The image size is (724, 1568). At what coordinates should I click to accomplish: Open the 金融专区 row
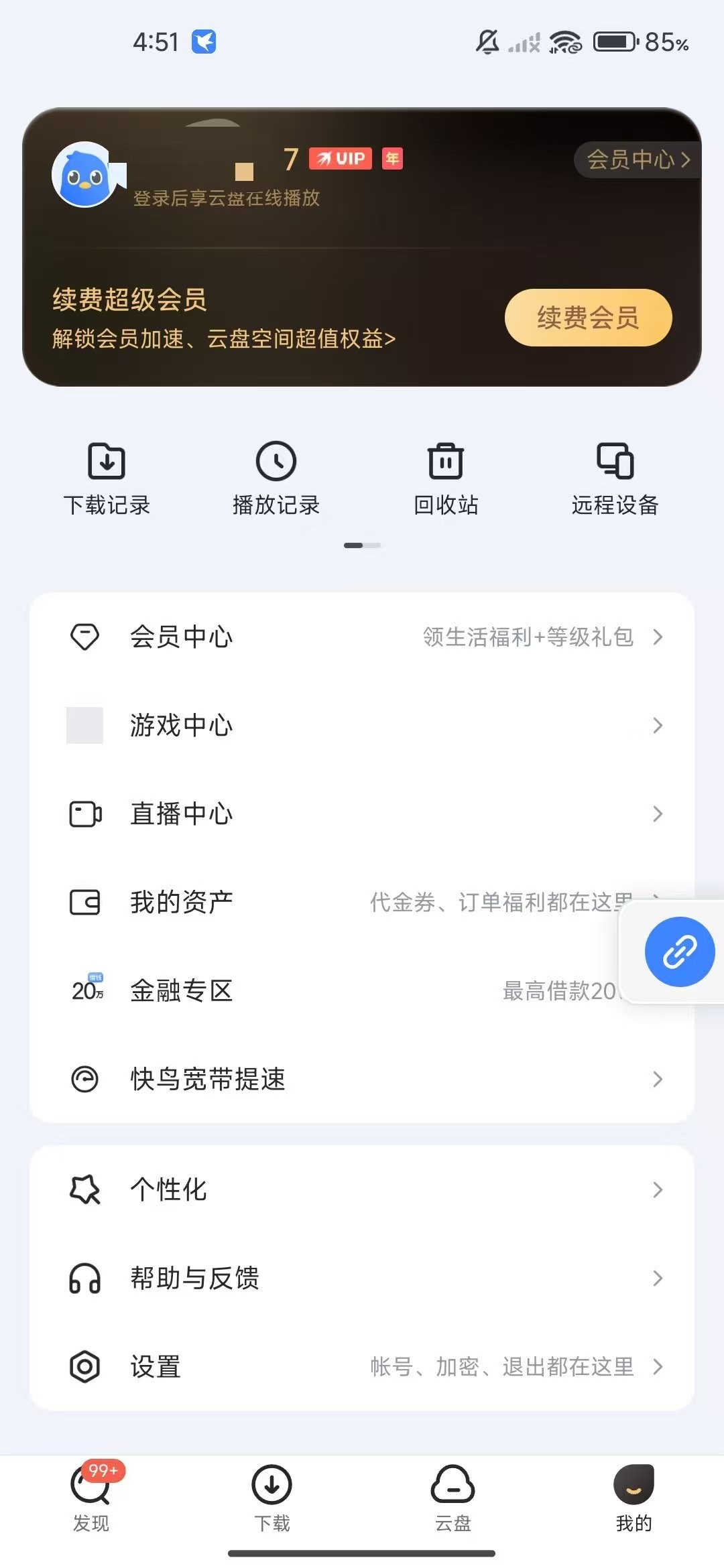point(362,990)
